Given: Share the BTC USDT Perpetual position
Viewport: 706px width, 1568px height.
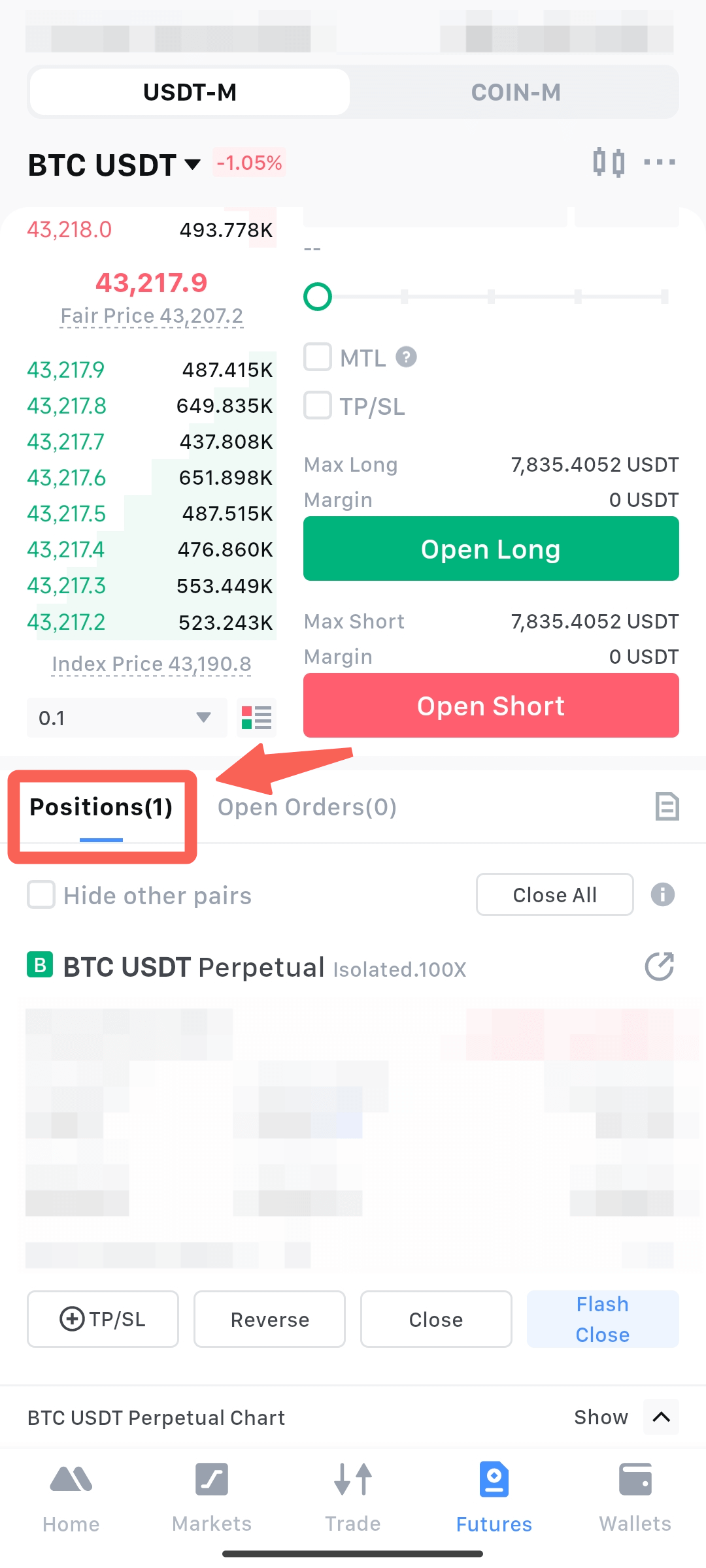Looking at the screenshot, I should point(660,966).
